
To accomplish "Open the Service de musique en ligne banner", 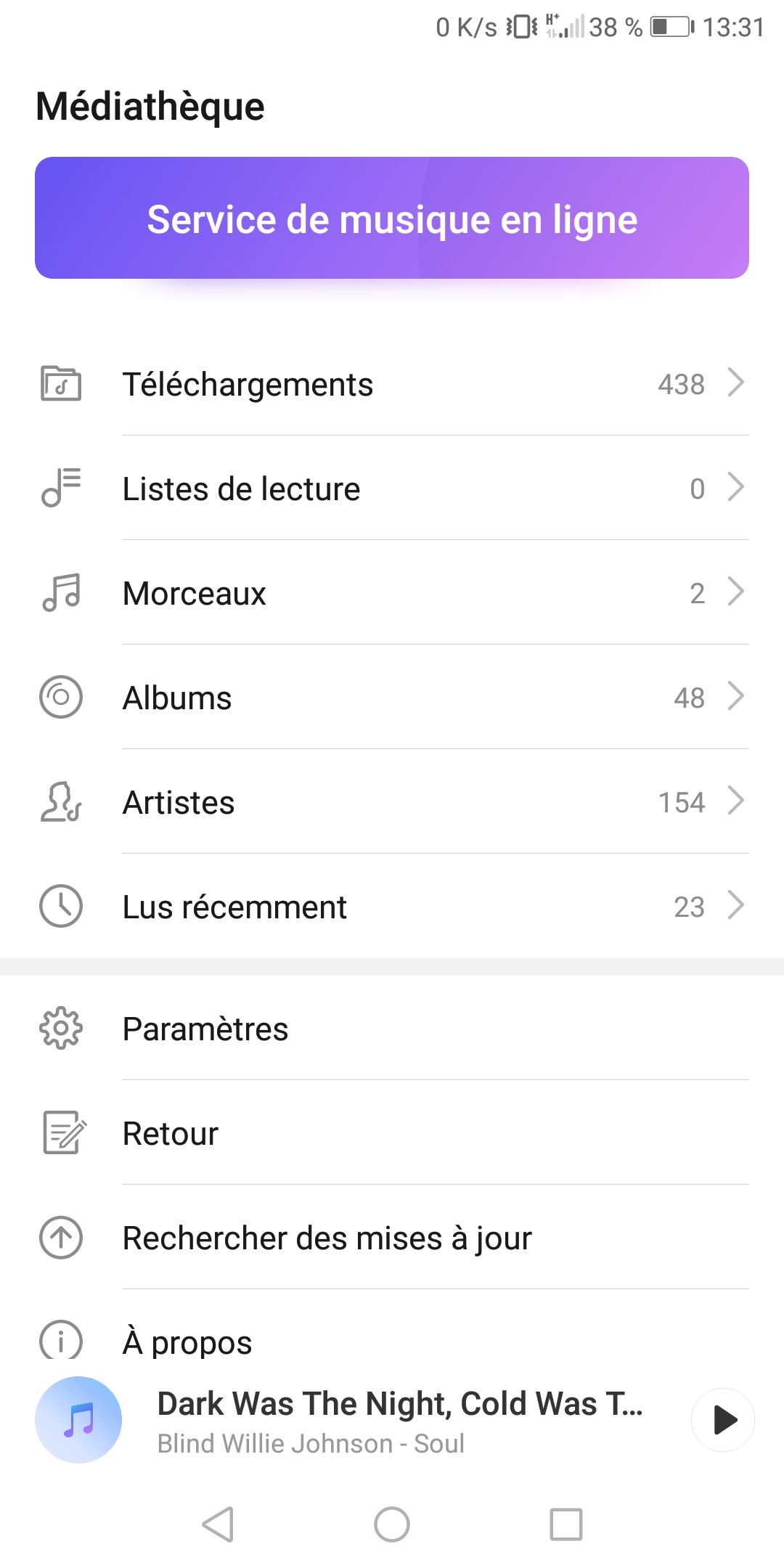I will 392,218.
